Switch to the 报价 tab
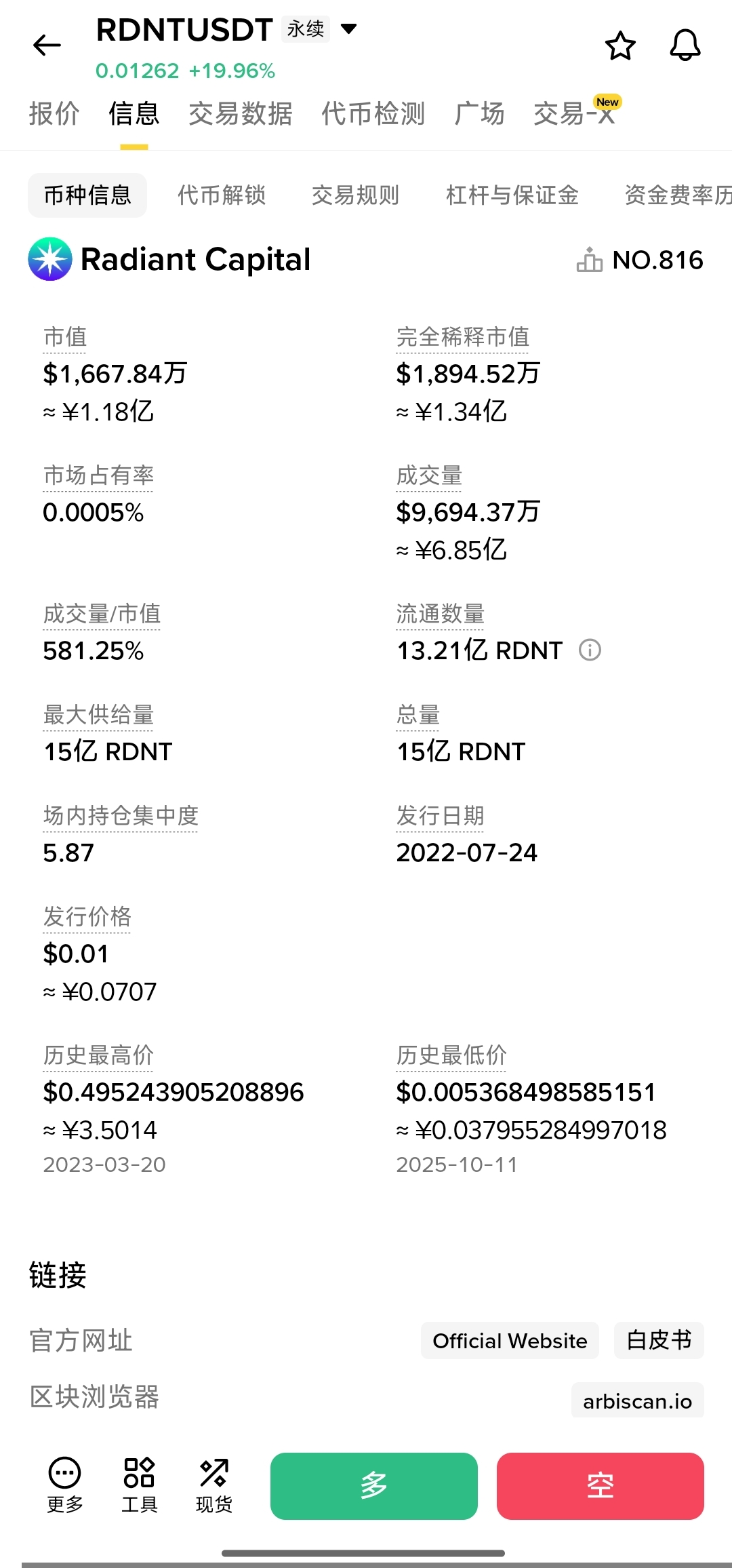The height and width of the screenshot is (1568, 732). coord(54,113)
